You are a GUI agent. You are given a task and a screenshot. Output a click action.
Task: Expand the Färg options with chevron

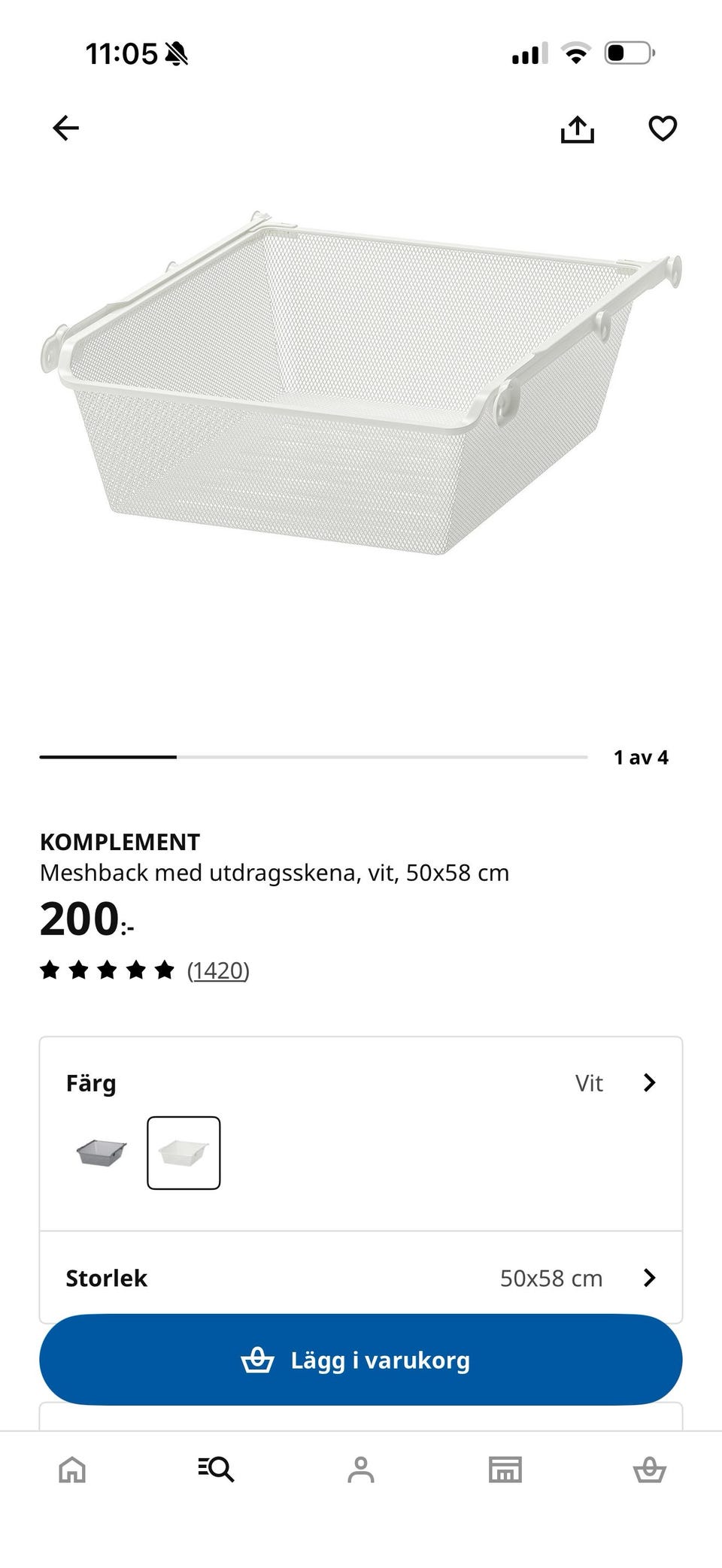[x=649, y=1083]
